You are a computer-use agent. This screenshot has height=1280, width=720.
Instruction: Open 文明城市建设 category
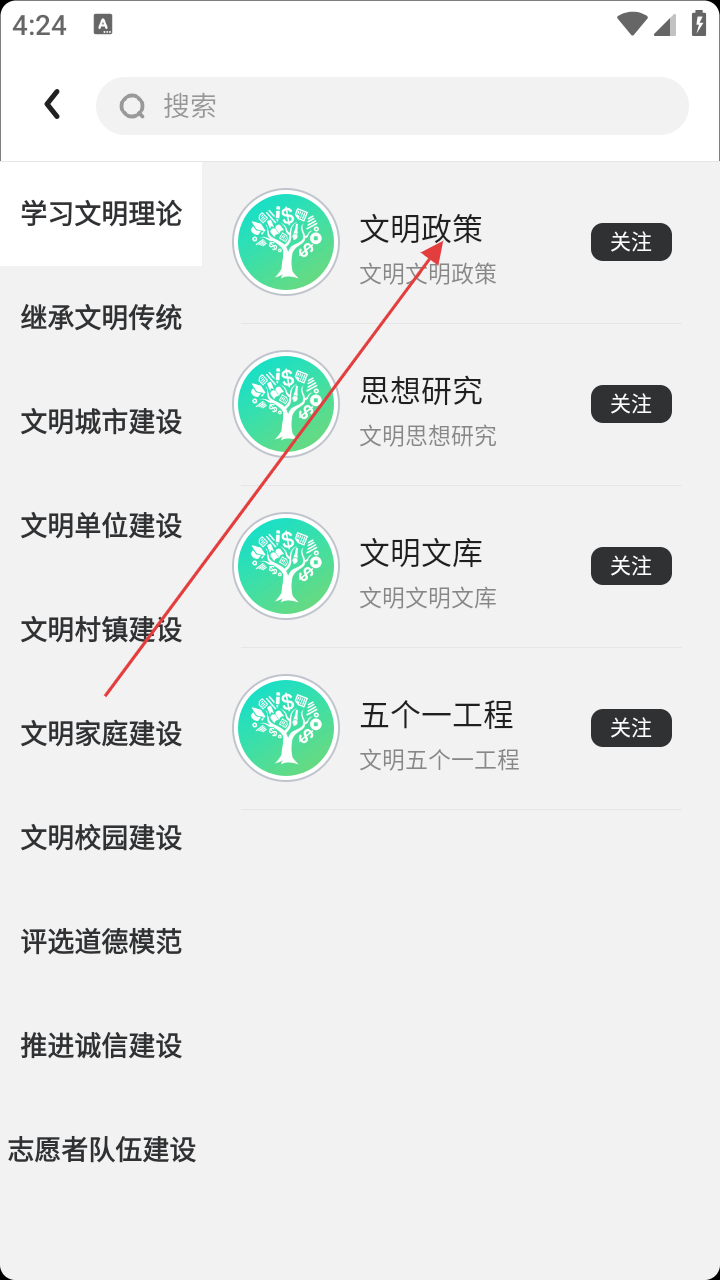101,422
